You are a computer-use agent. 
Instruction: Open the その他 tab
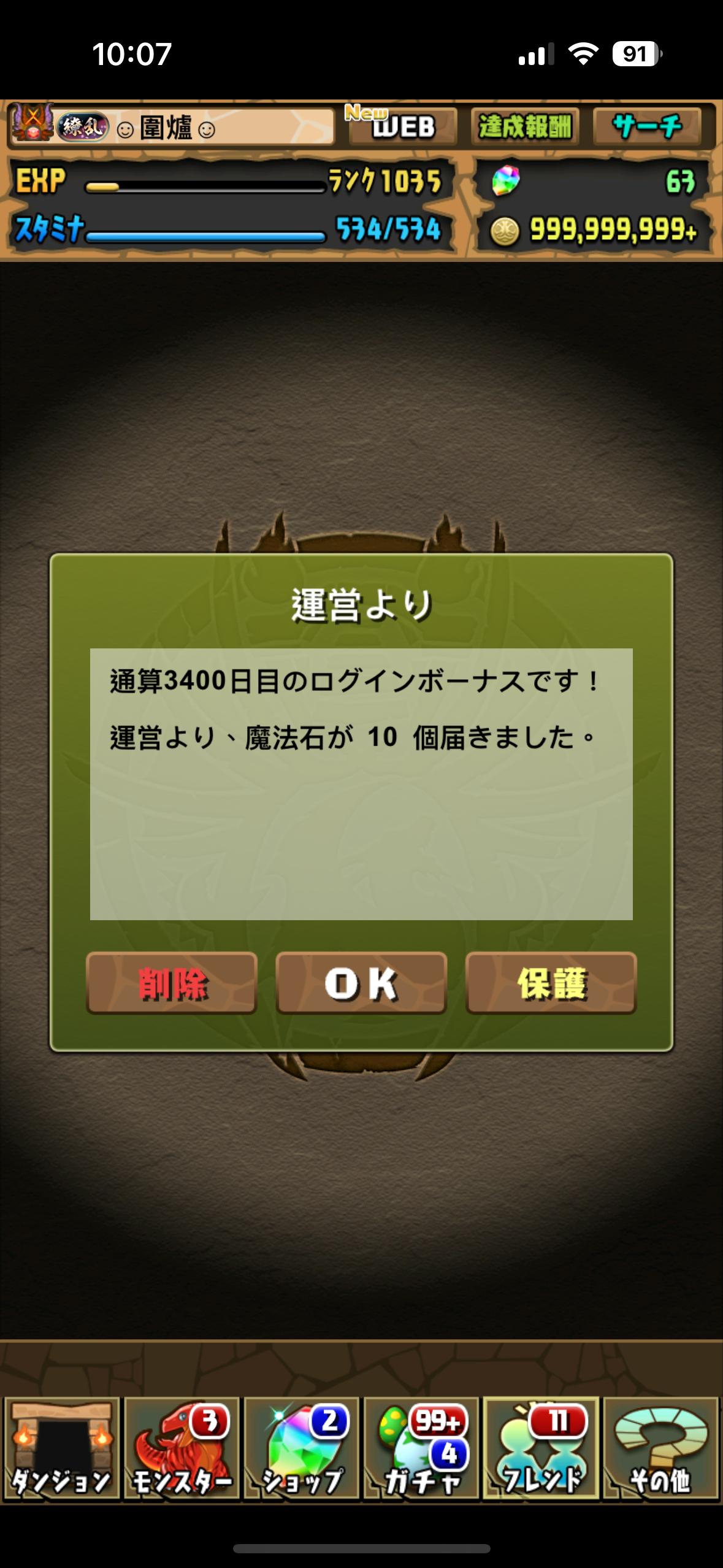click(x=660, y=1448)
